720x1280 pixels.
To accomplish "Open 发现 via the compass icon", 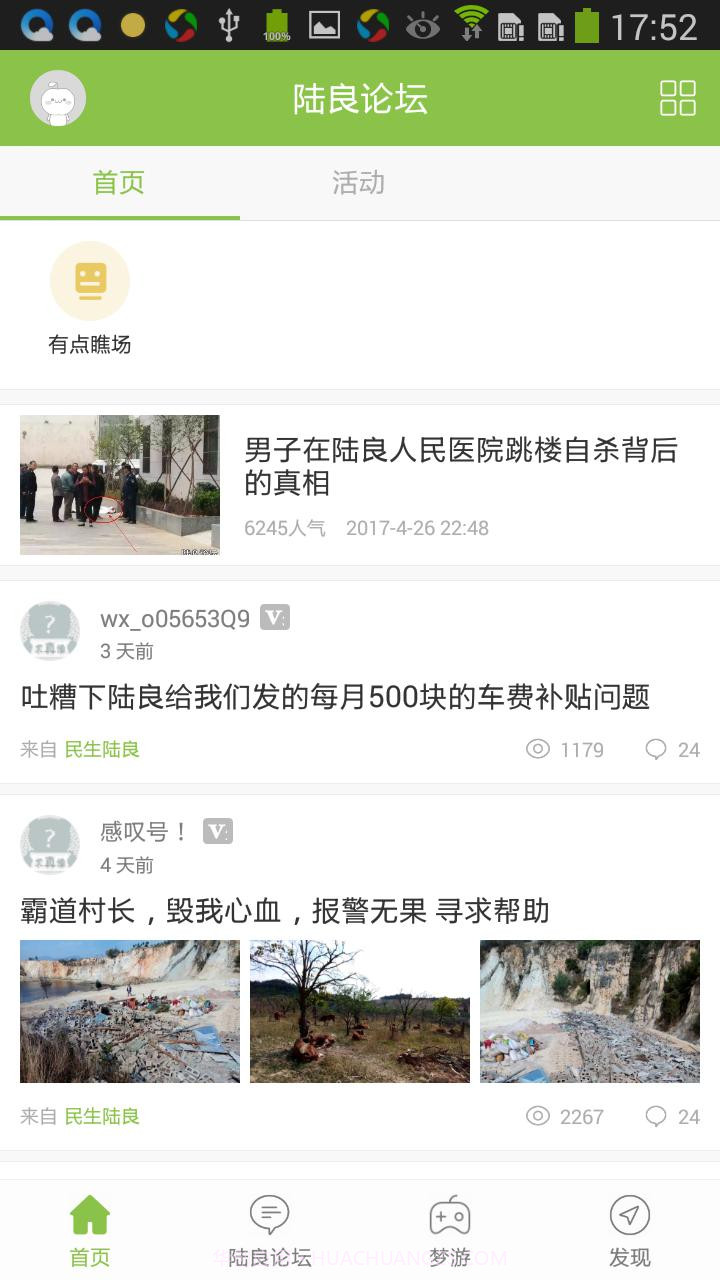I will point(629,1213).
